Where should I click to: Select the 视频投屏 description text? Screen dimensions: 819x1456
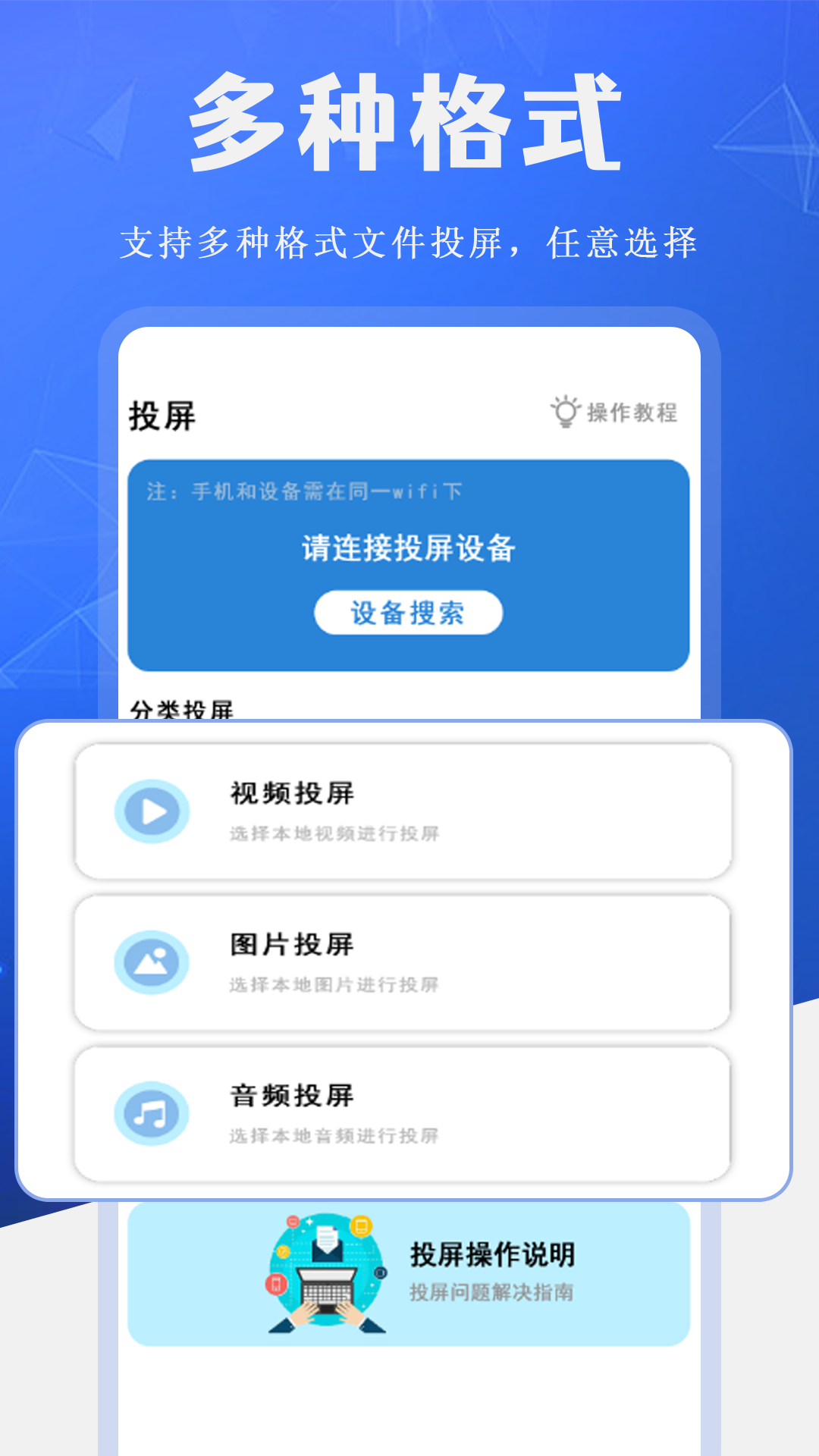[x=337, y=833]
